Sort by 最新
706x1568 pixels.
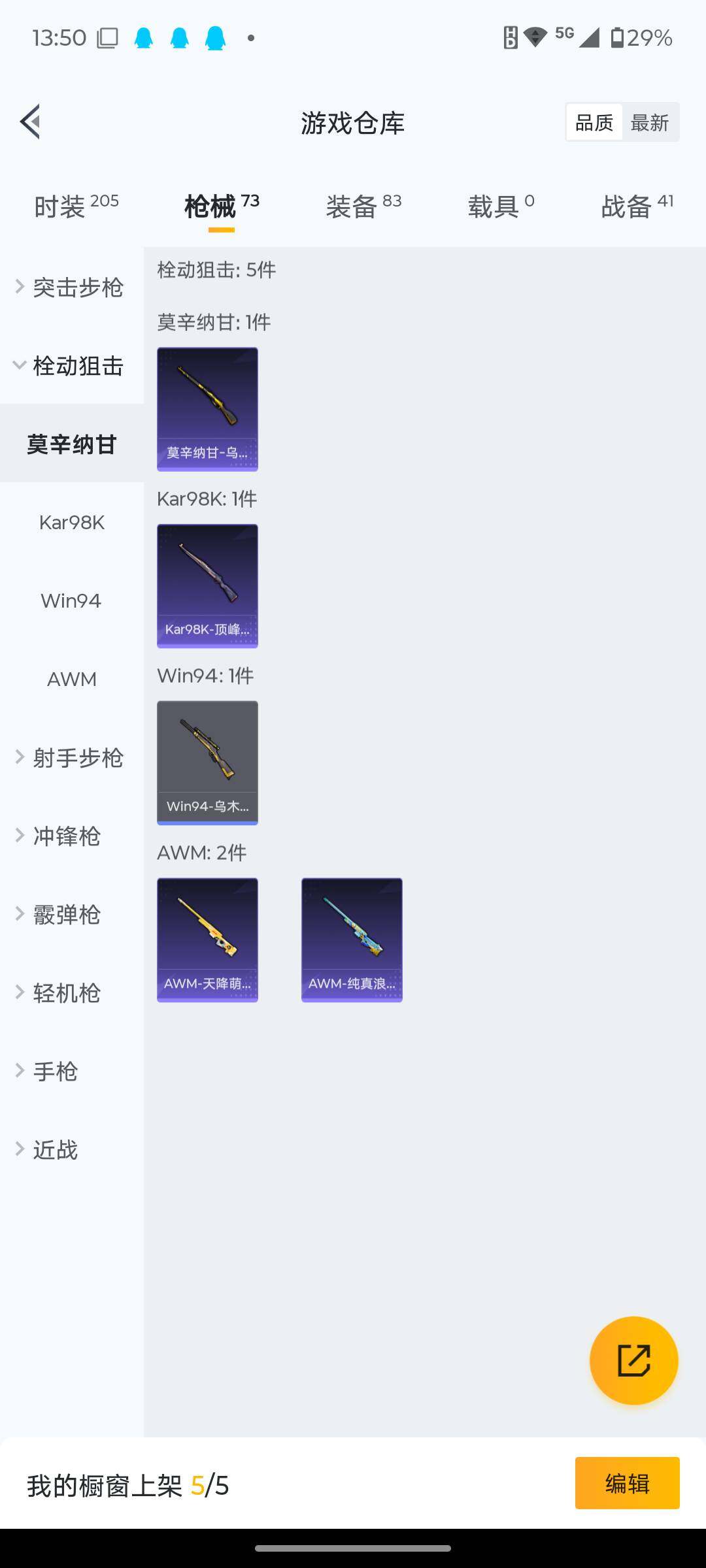coord(649,122)
